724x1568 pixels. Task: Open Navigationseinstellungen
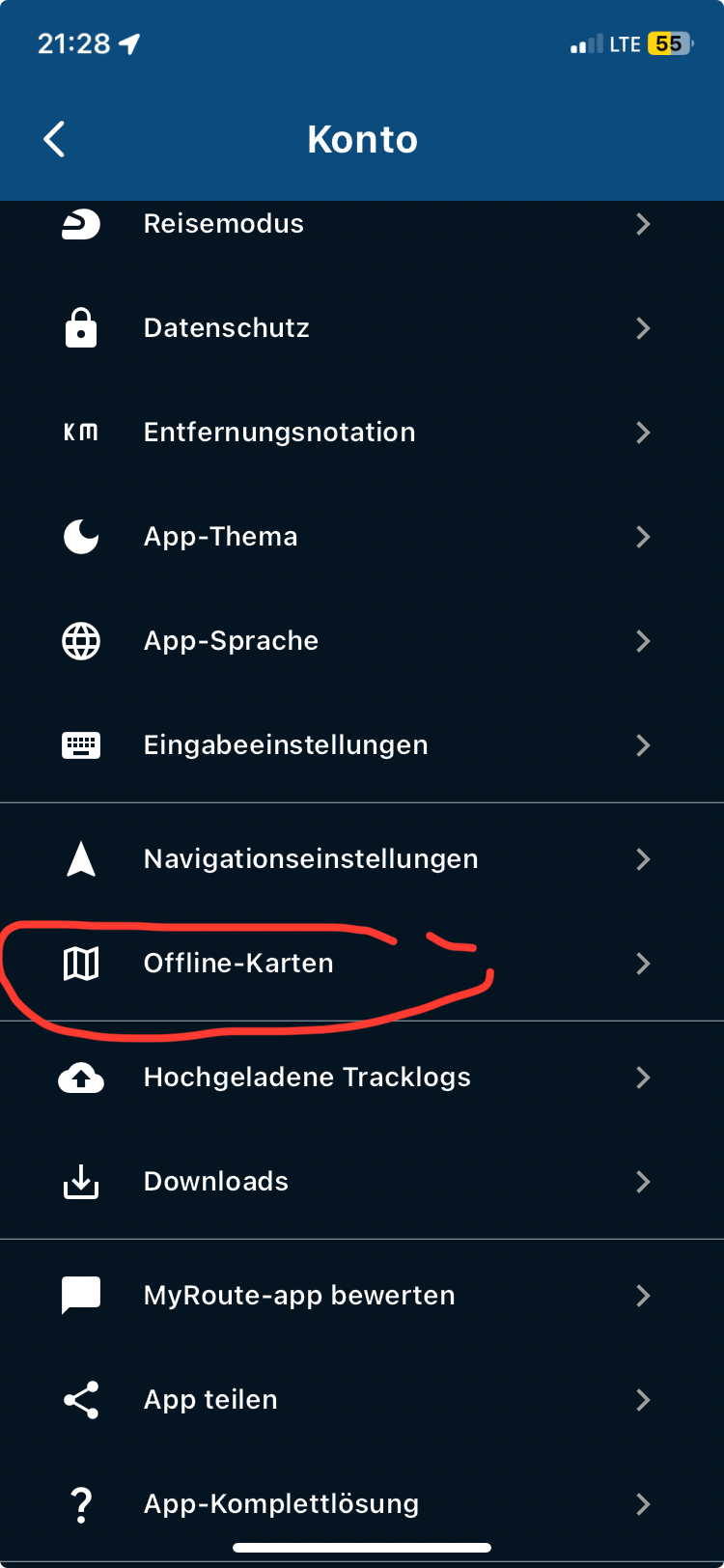pos(362,859)
